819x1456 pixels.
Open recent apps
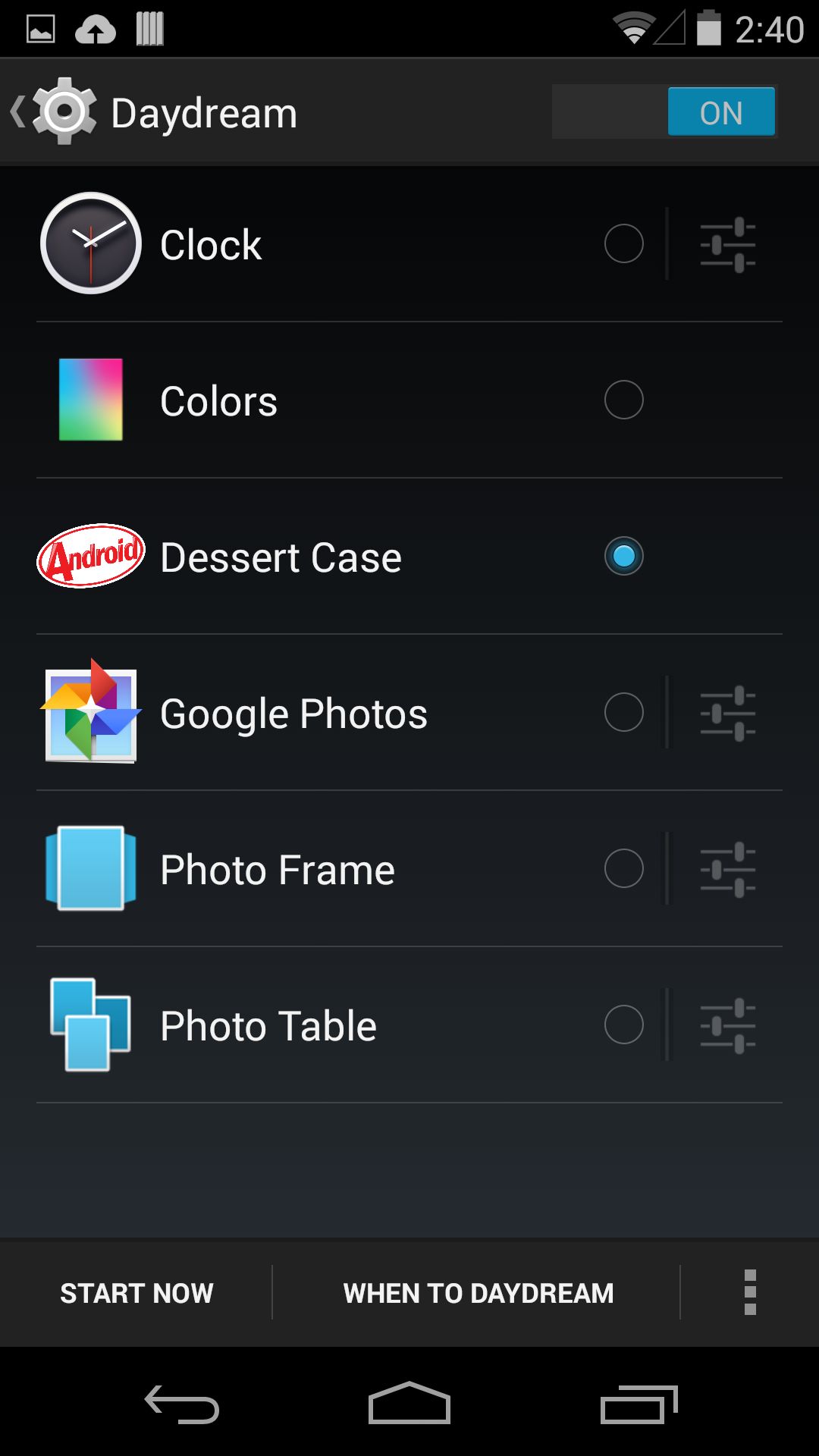639,1403
